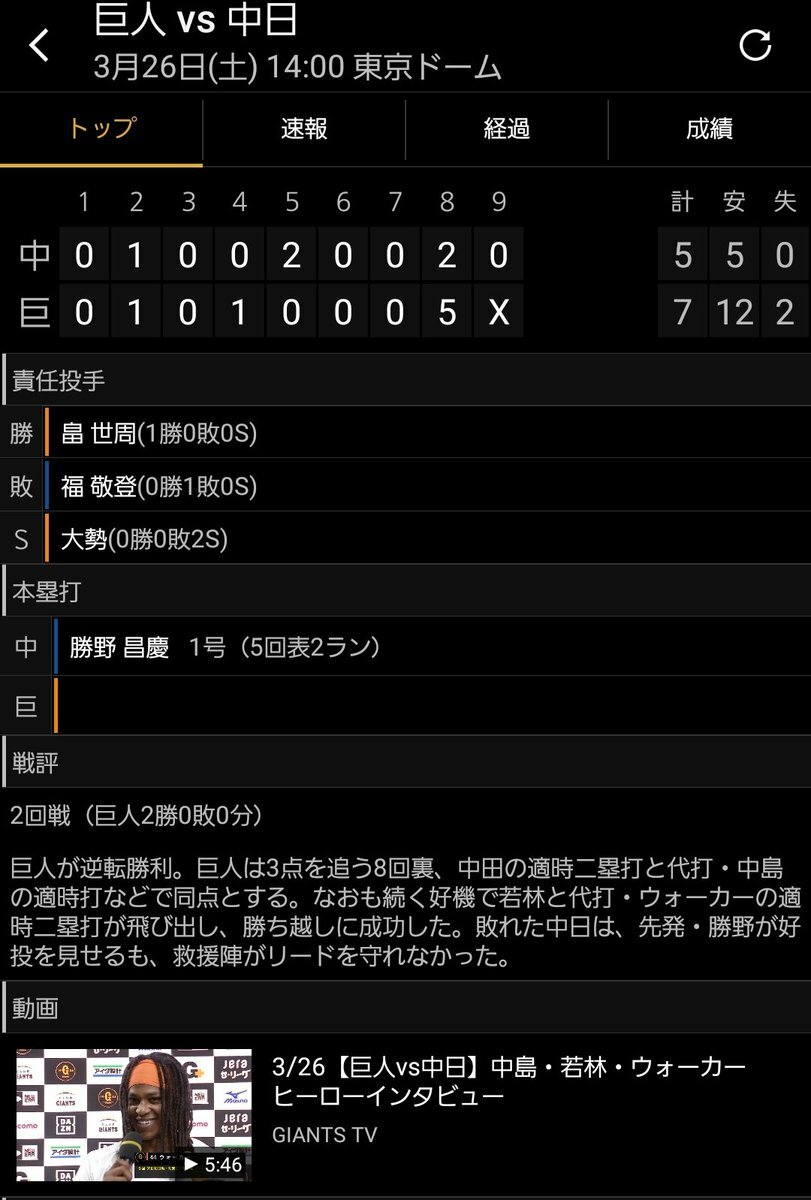View 勝野 昌慶's home run entry
811x1200 pixels.
pyautogui.click(x=225, y=647)
